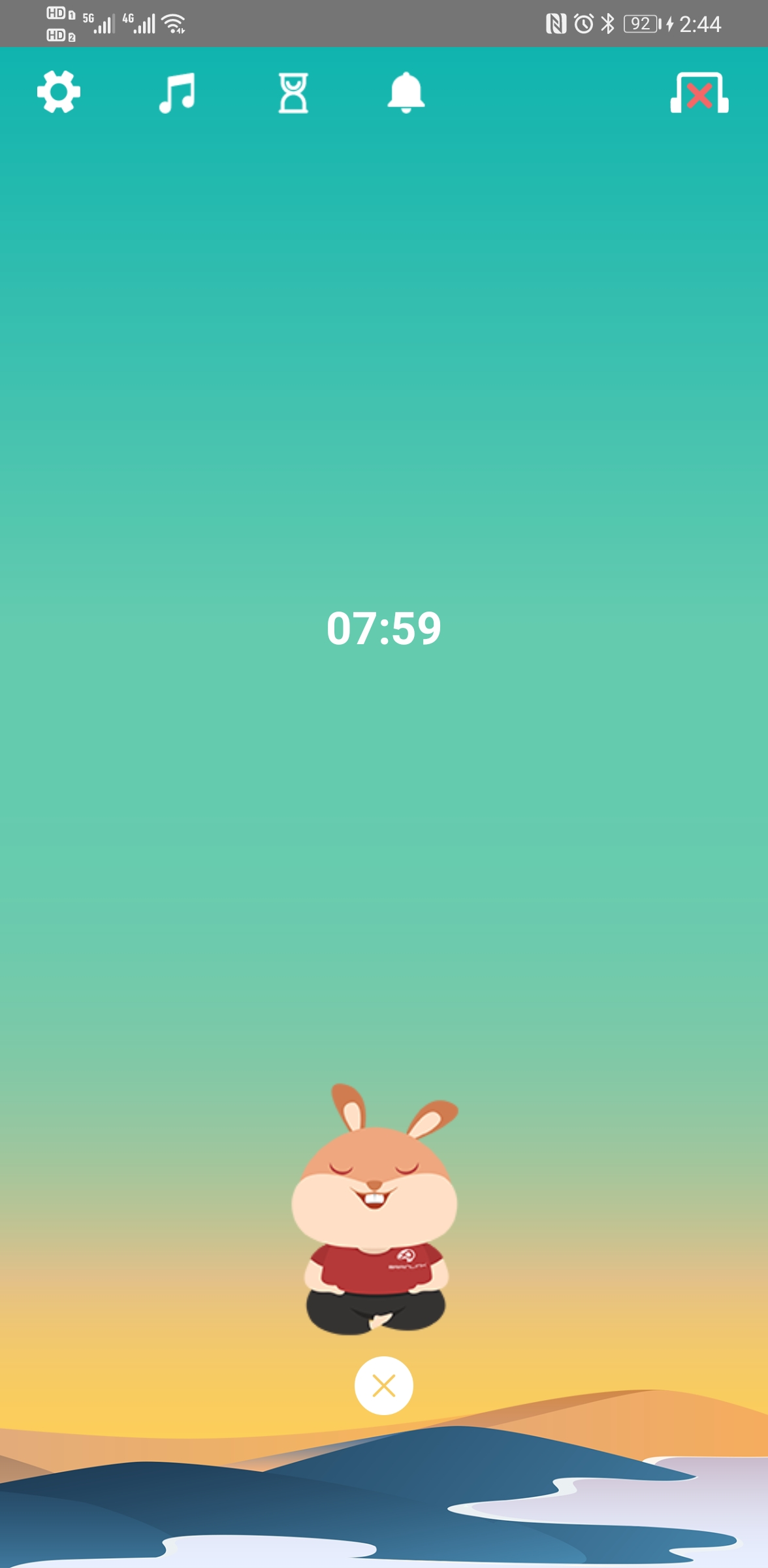Tap the headset disconnected icon

[699, 93]
